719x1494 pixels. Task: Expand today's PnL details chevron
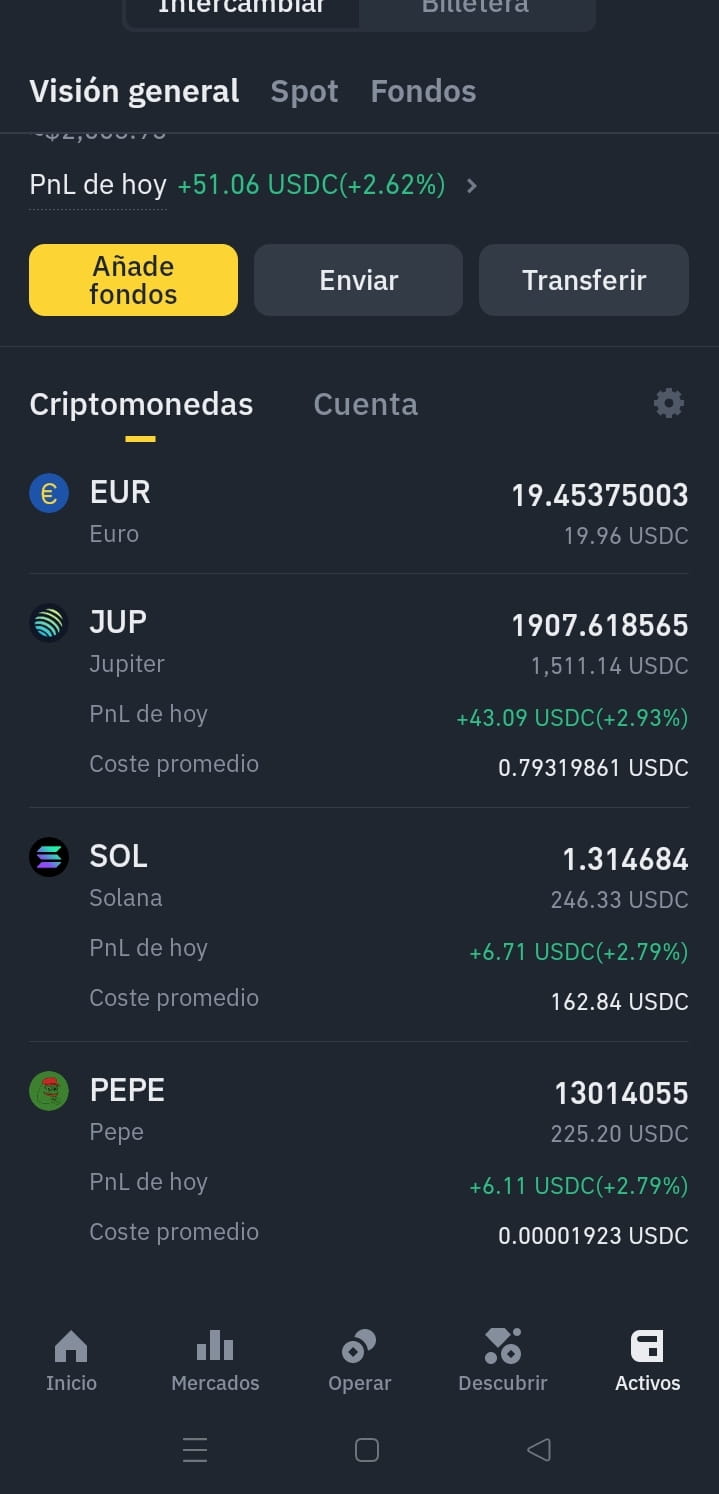pyautogui.click(x=472, y=186)
